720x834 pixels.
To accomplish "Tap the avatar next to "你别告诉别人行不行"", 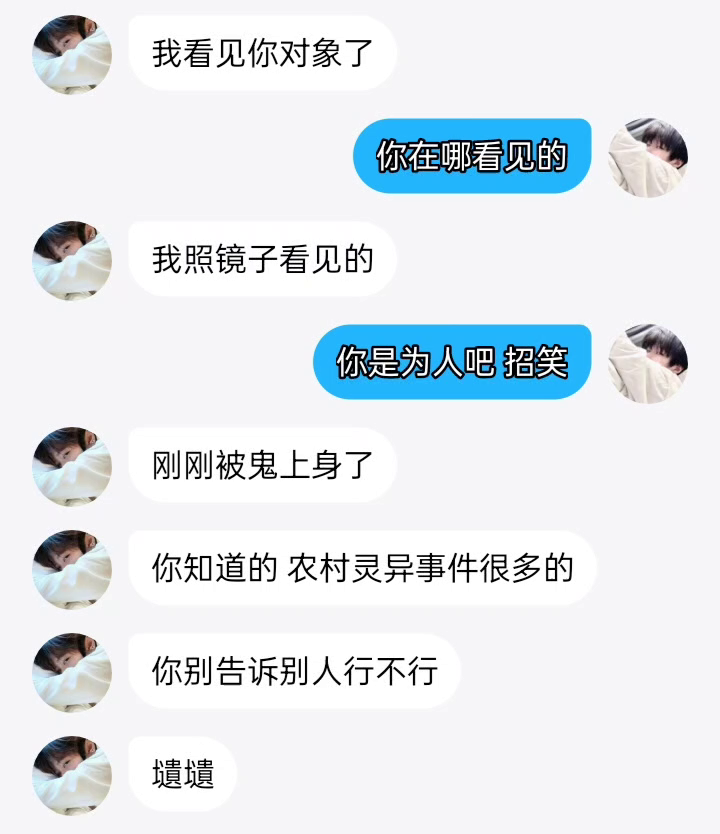I will coord(72,672).
